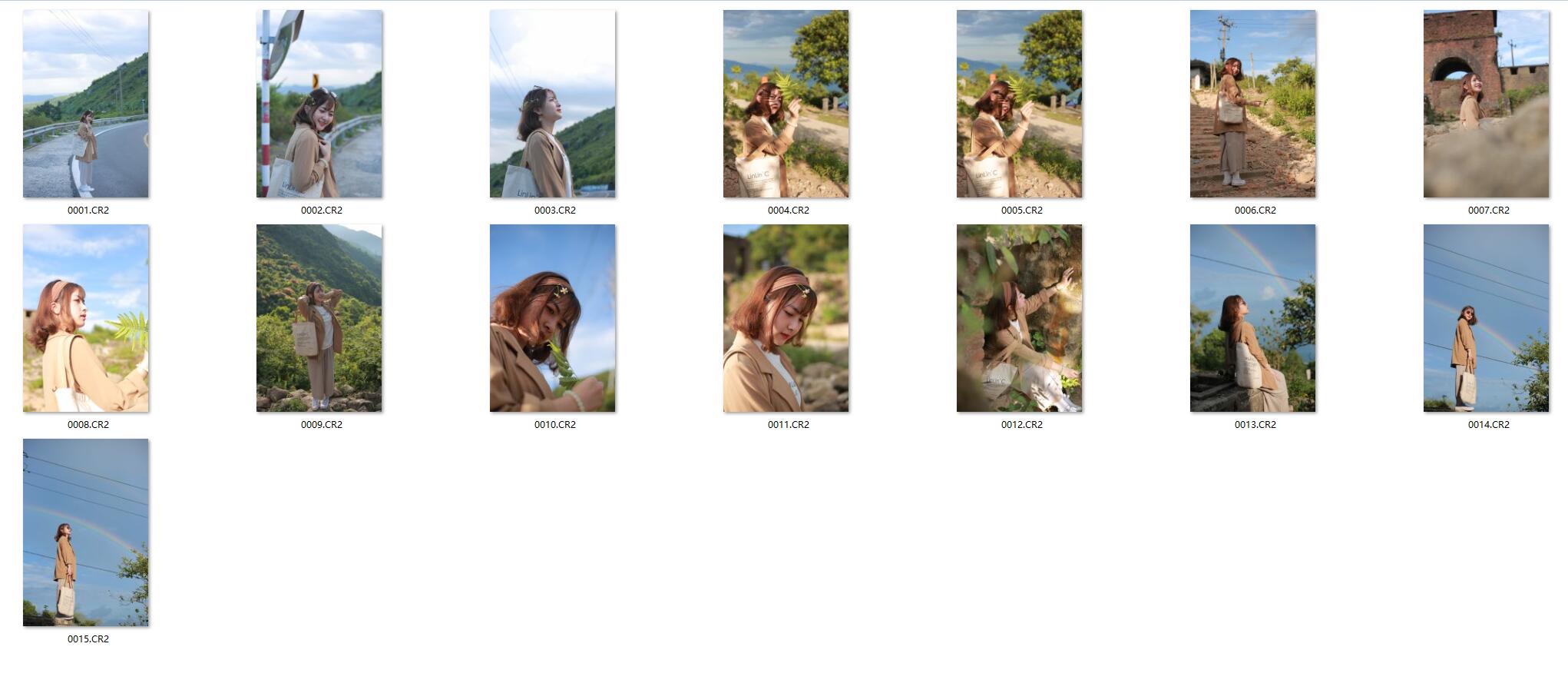Select the file 0001.CR2
Viewport: 1568px width, 680px height.
coord(86,104)
